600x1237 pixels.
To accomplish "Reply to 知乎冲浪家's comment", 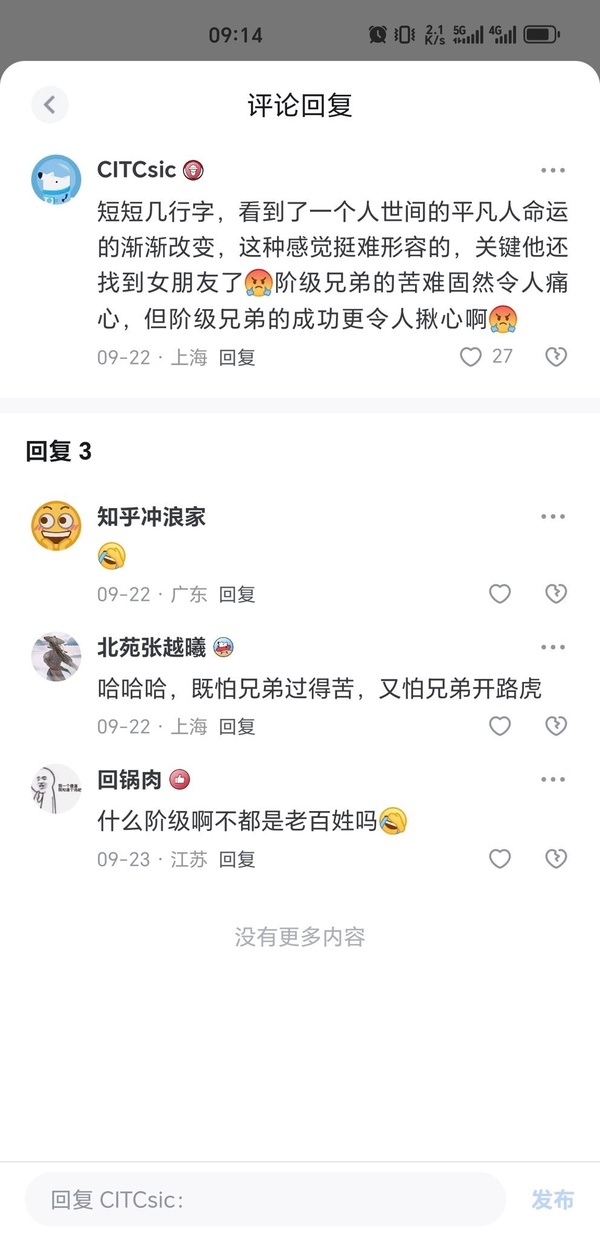I will click(x=237, y=594).
